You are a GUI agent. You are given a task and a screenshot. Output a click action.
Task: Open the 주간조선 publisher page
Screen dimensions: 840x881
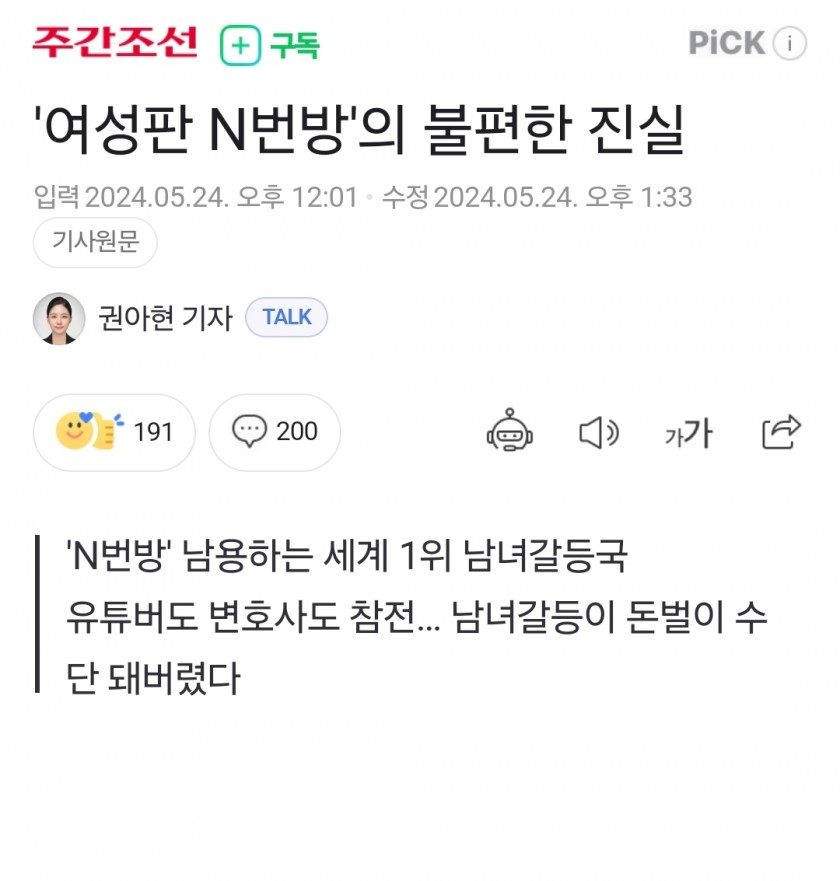(115, 42)
